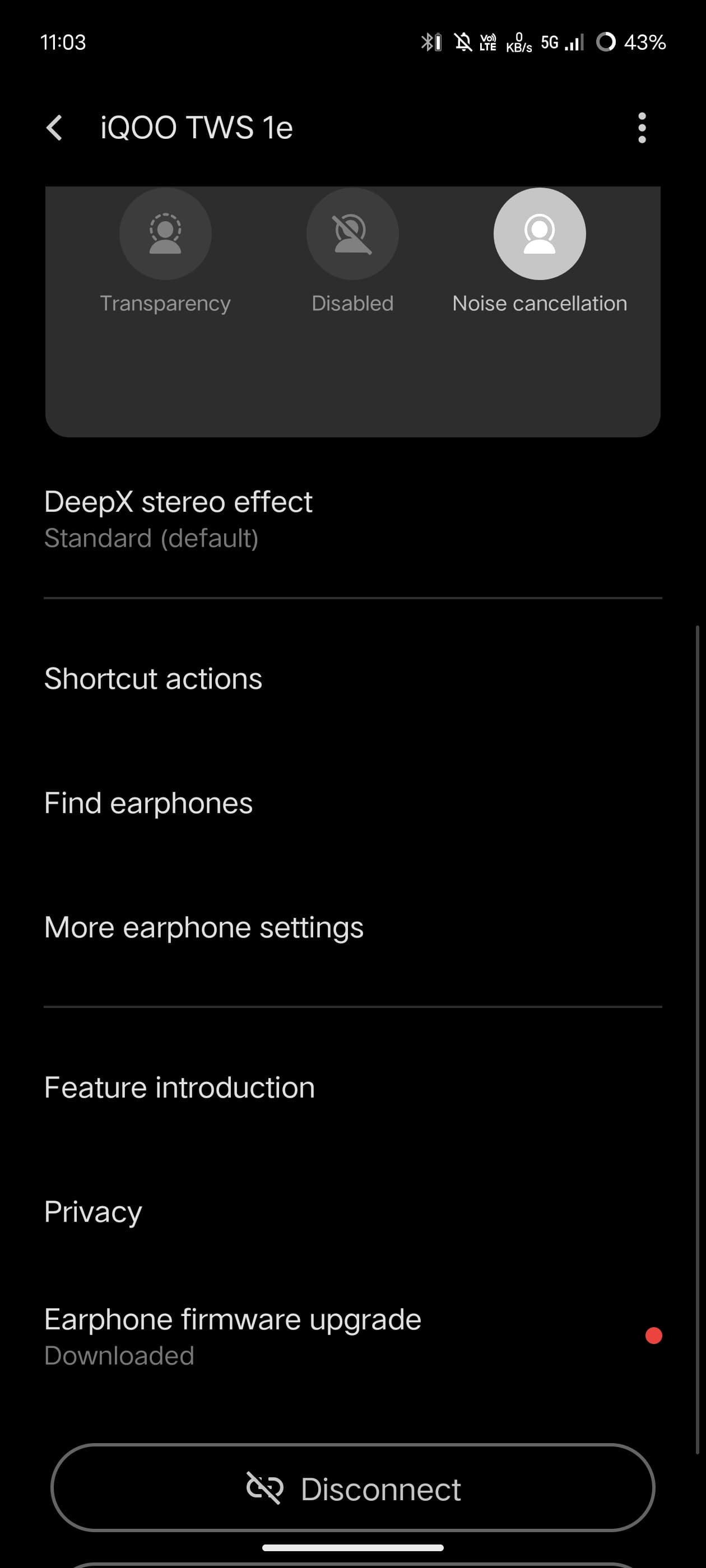Select the Disabled noise mode
This screenshot has width=706, height=1568.
click(352, 234)
